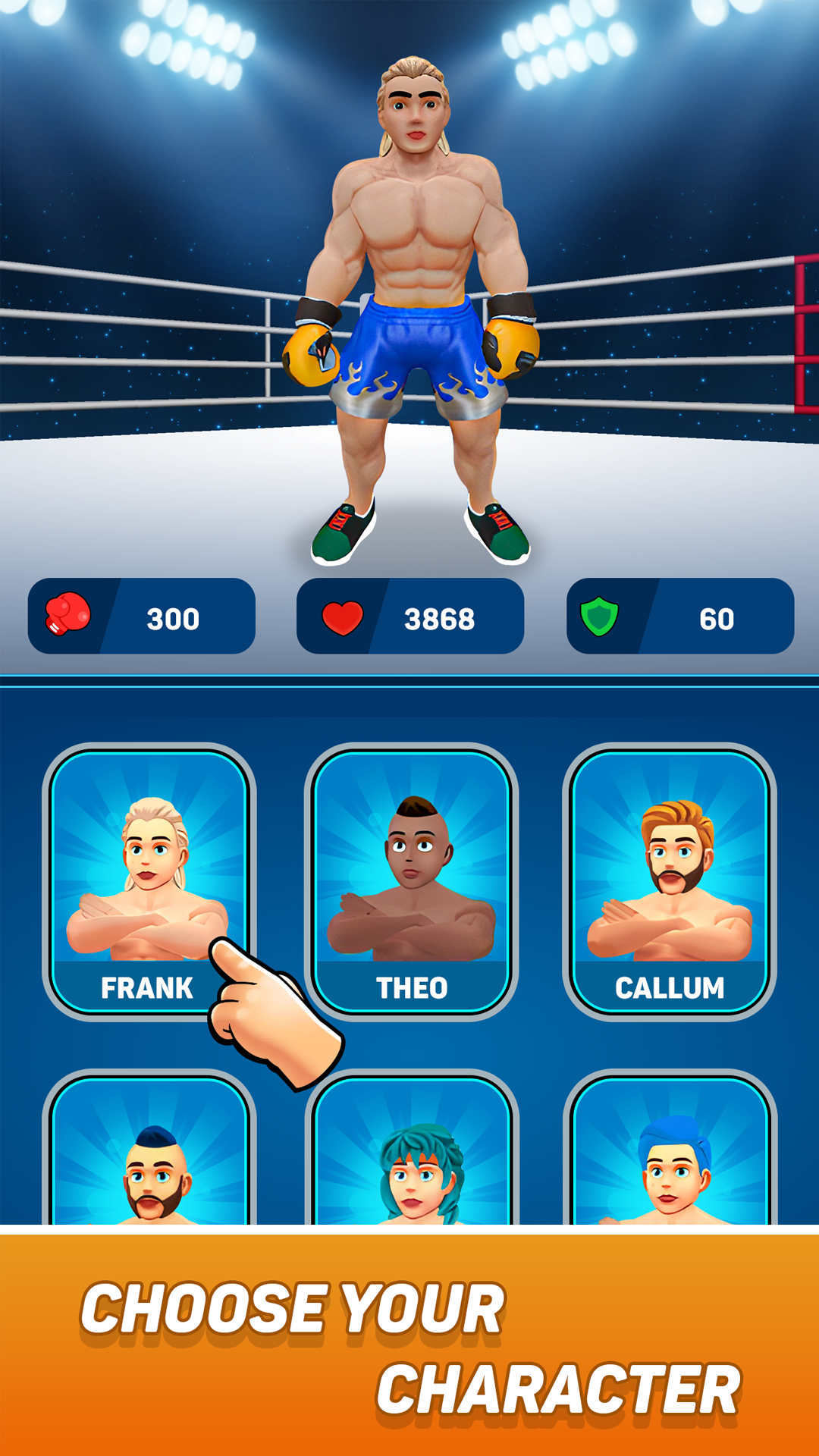Click the red heart health icon
The image size is (819, 1456).
[x=343, y=618]
